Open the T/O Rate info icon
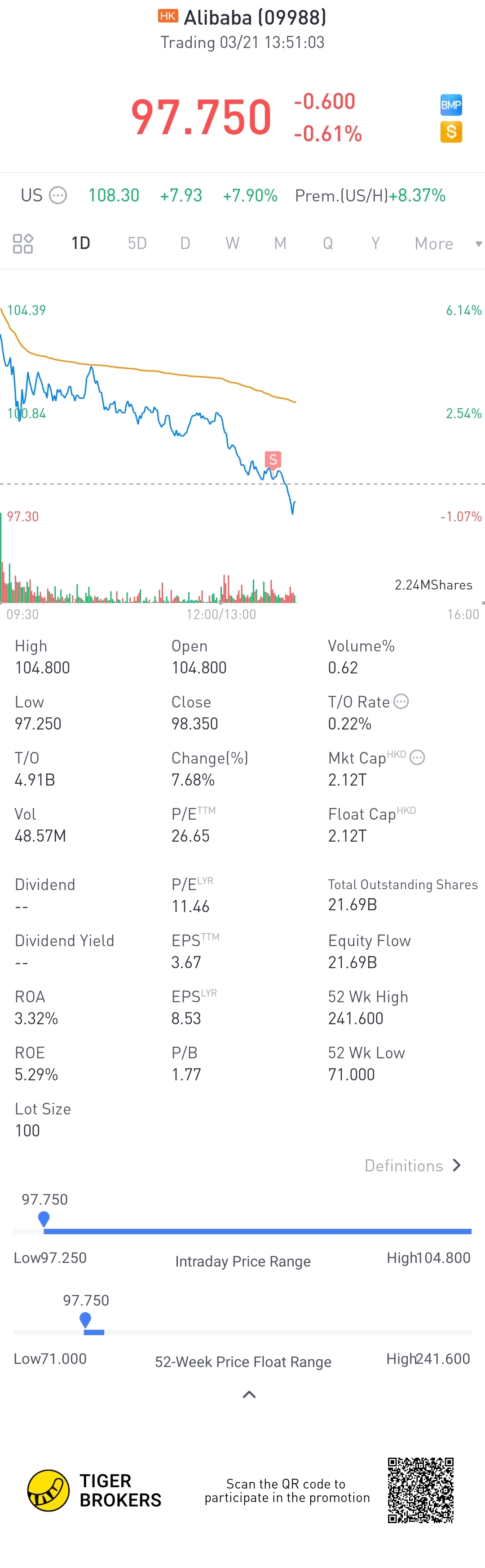The height and width of the screenshot is (1568, 485). [x=401, y=701]
